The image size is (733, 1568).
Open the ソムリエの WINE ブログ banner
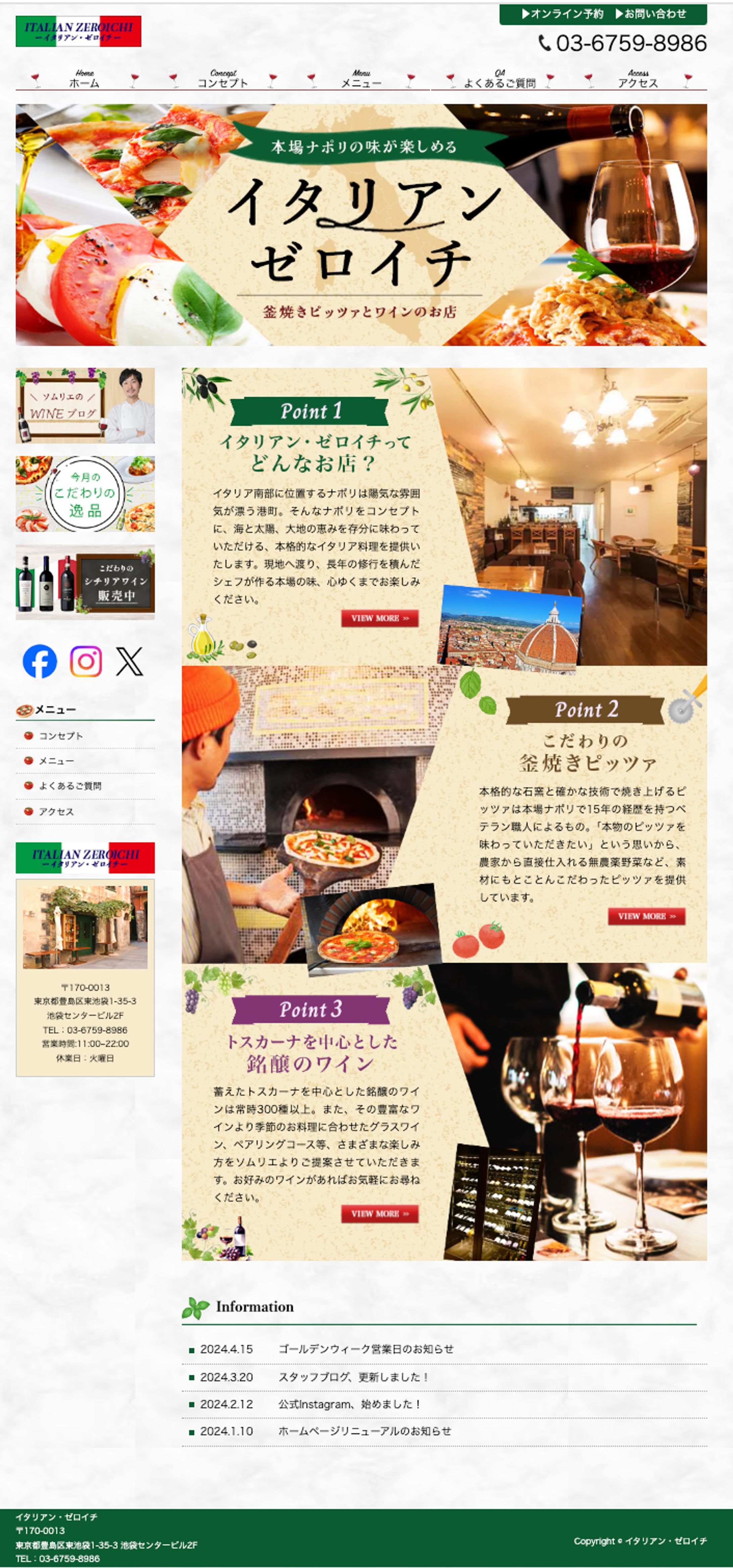click(x=85, y=406)
